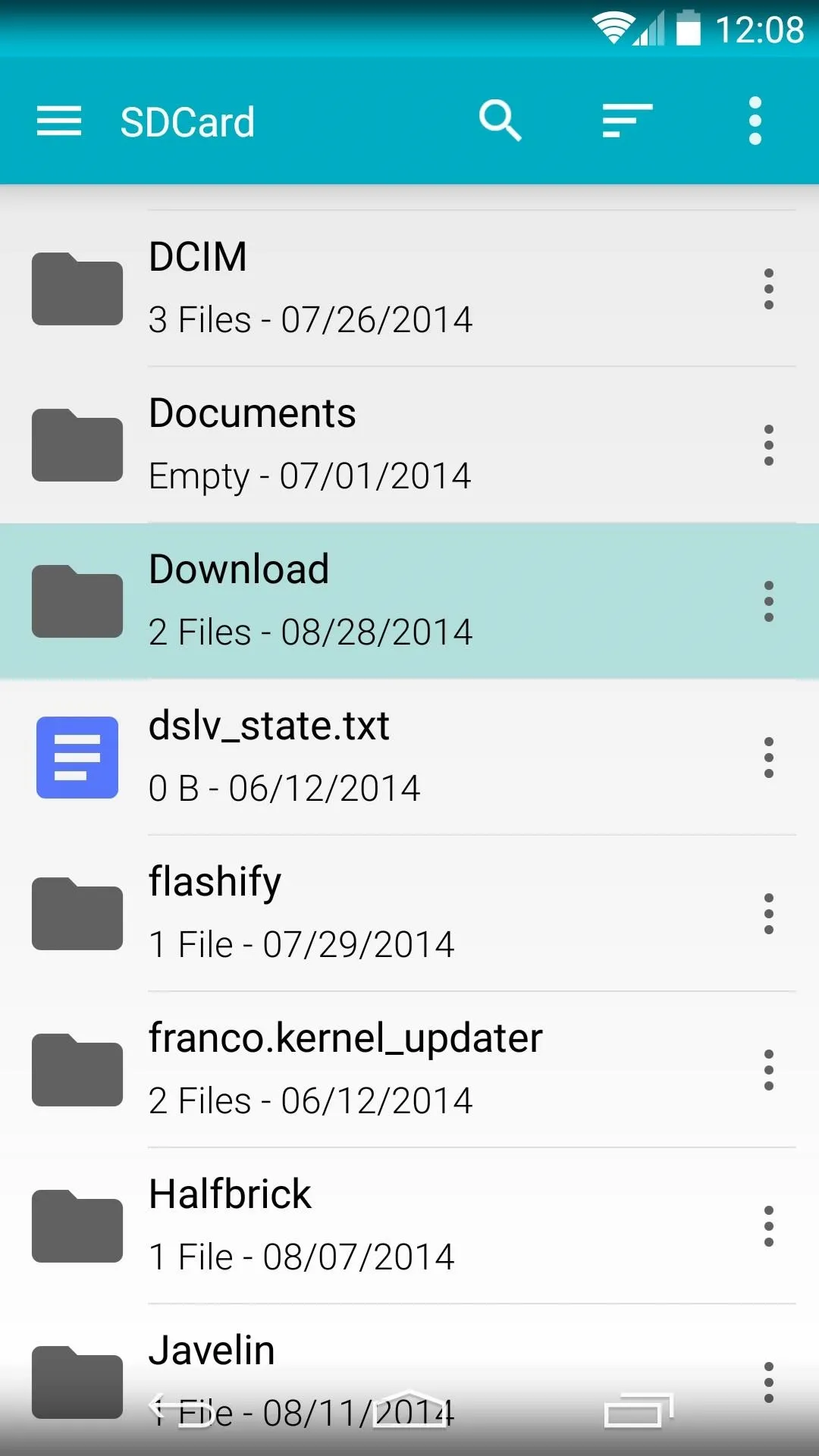Show options for dslv_state.txt
Screen dimensions: 819x1456
(769, 758)
